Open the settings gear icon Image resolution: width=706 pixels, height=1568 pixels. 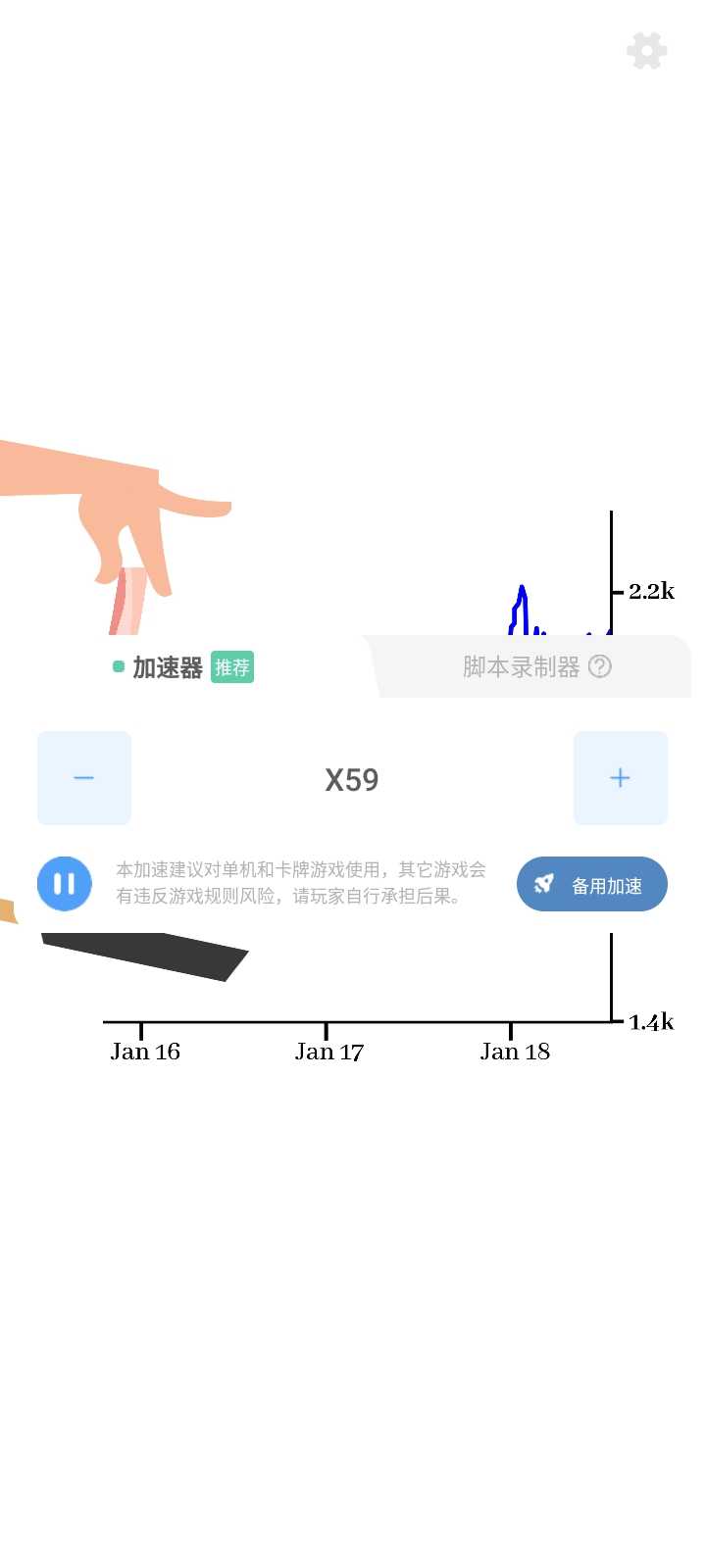point(647,51)
